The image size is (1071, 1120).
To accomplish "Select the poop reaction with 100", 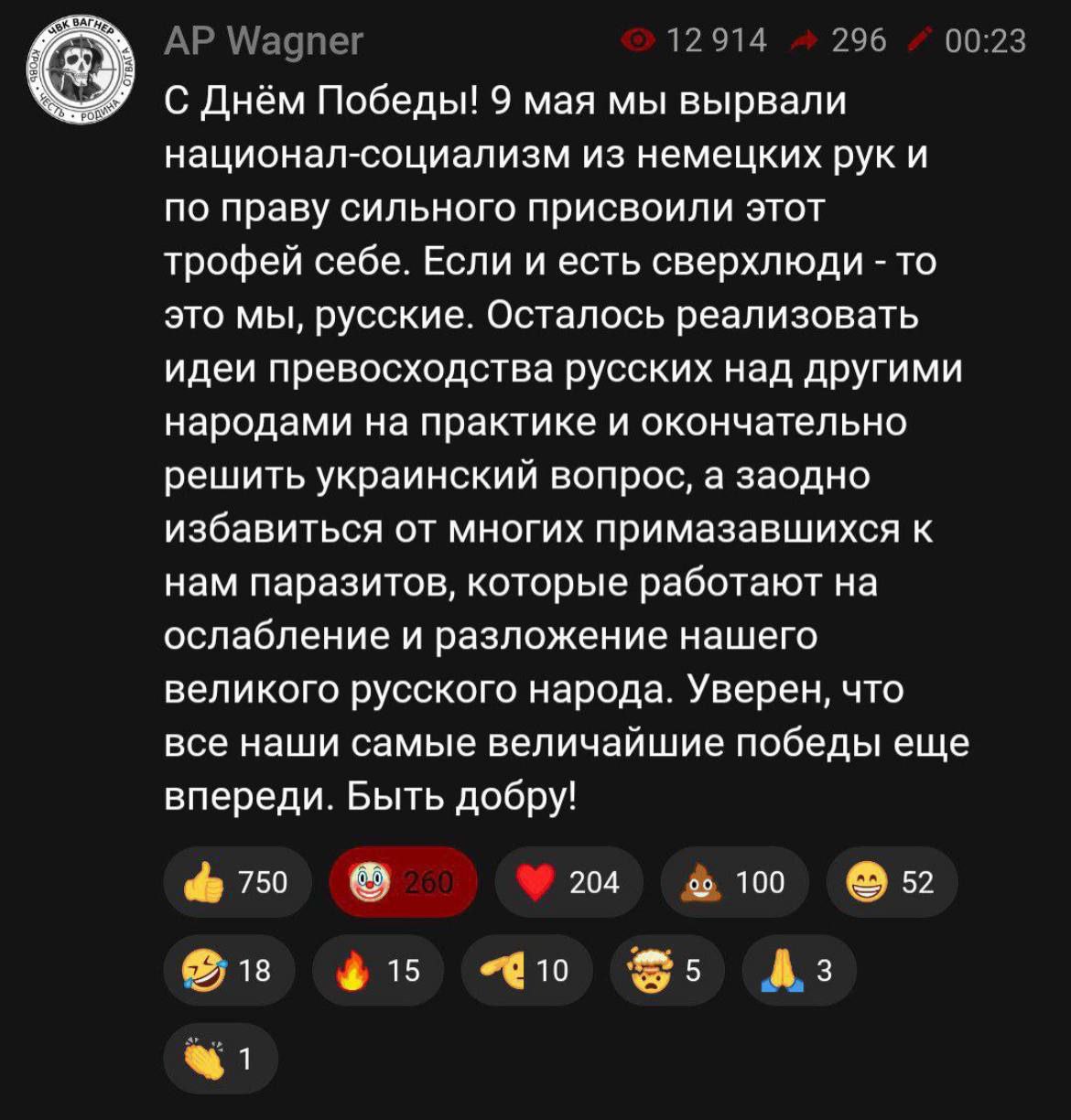I will [733, 882].
